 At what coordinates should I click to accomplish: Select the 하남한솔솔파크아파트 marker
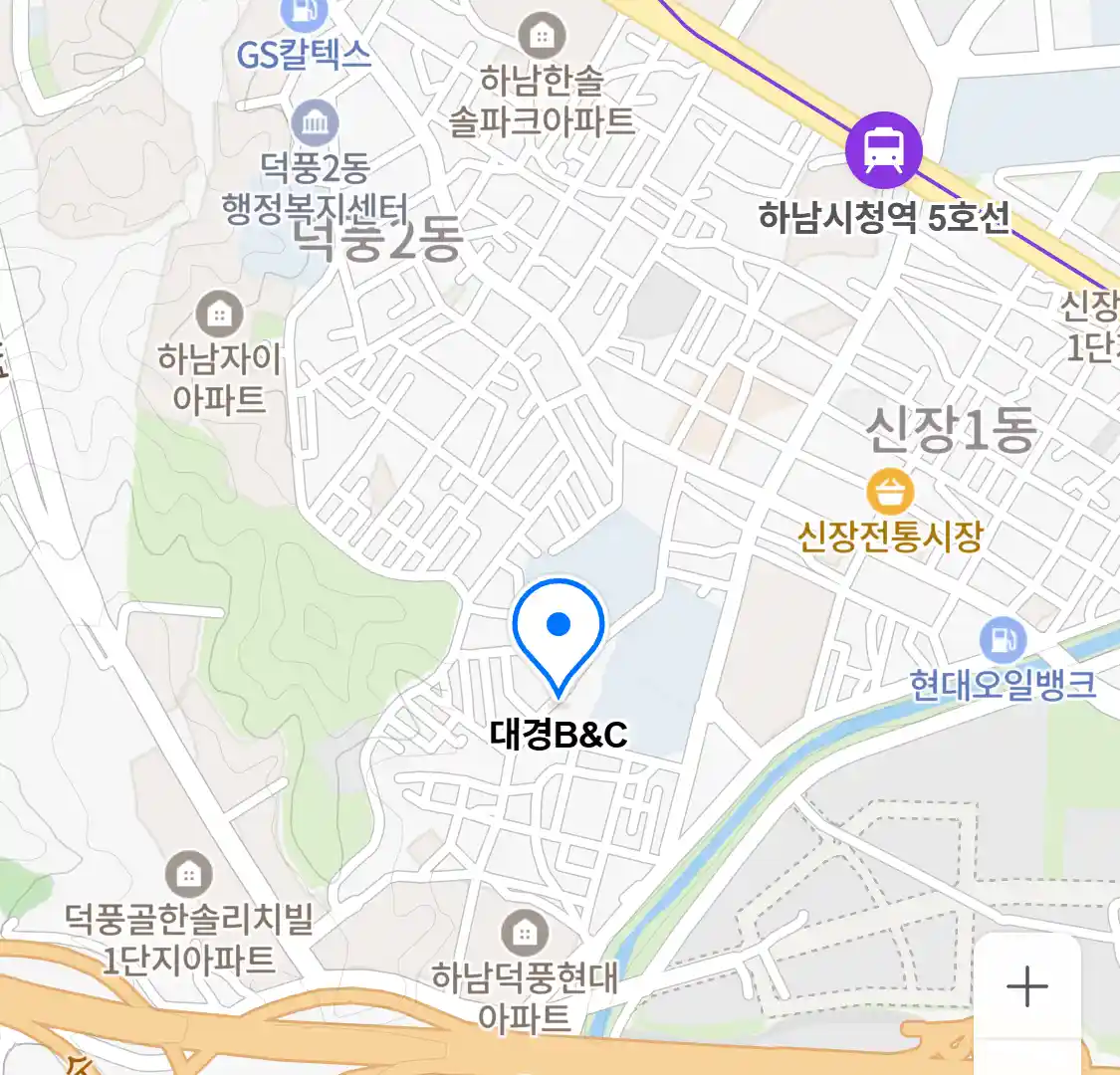542,37
